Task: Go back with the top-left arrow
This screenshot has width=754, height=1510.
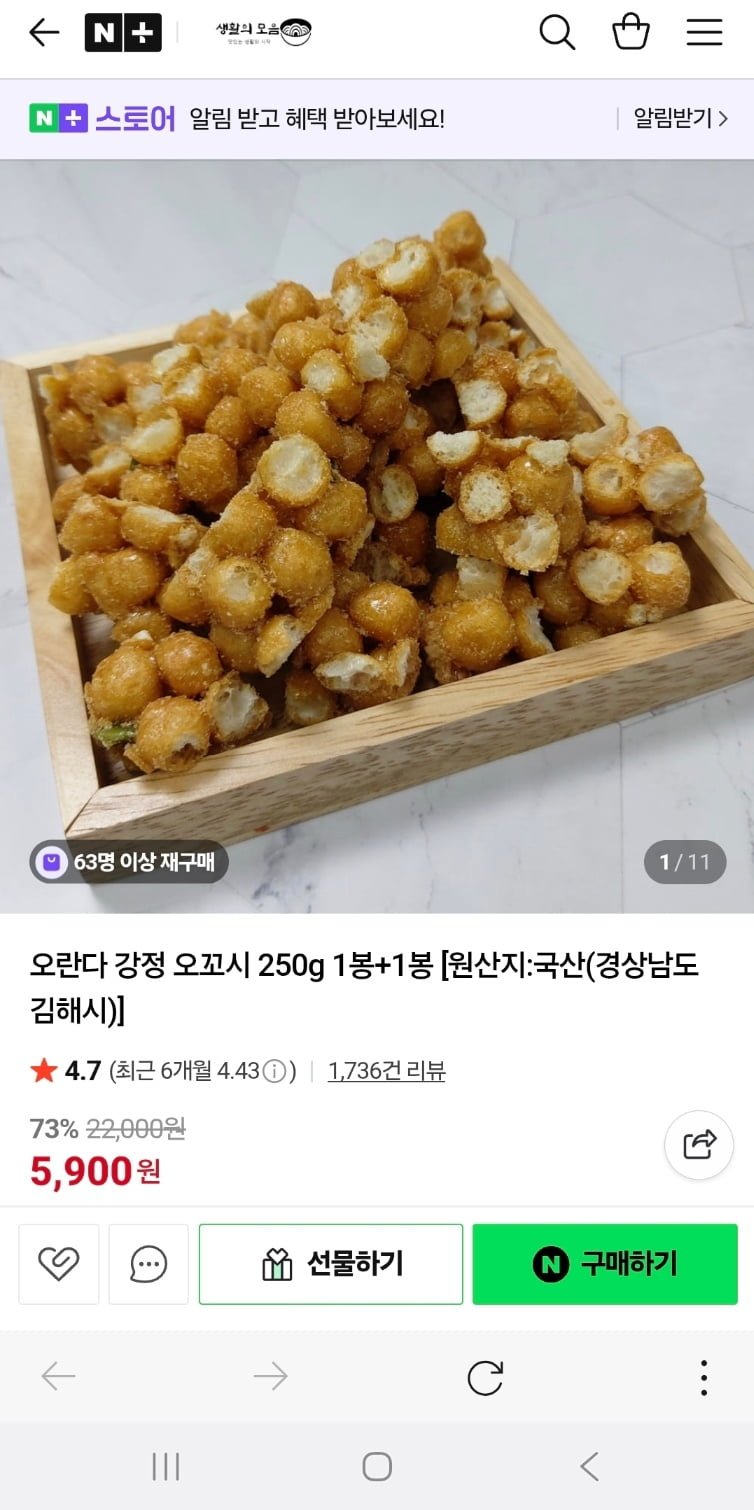Action: [x=44, y=33]
